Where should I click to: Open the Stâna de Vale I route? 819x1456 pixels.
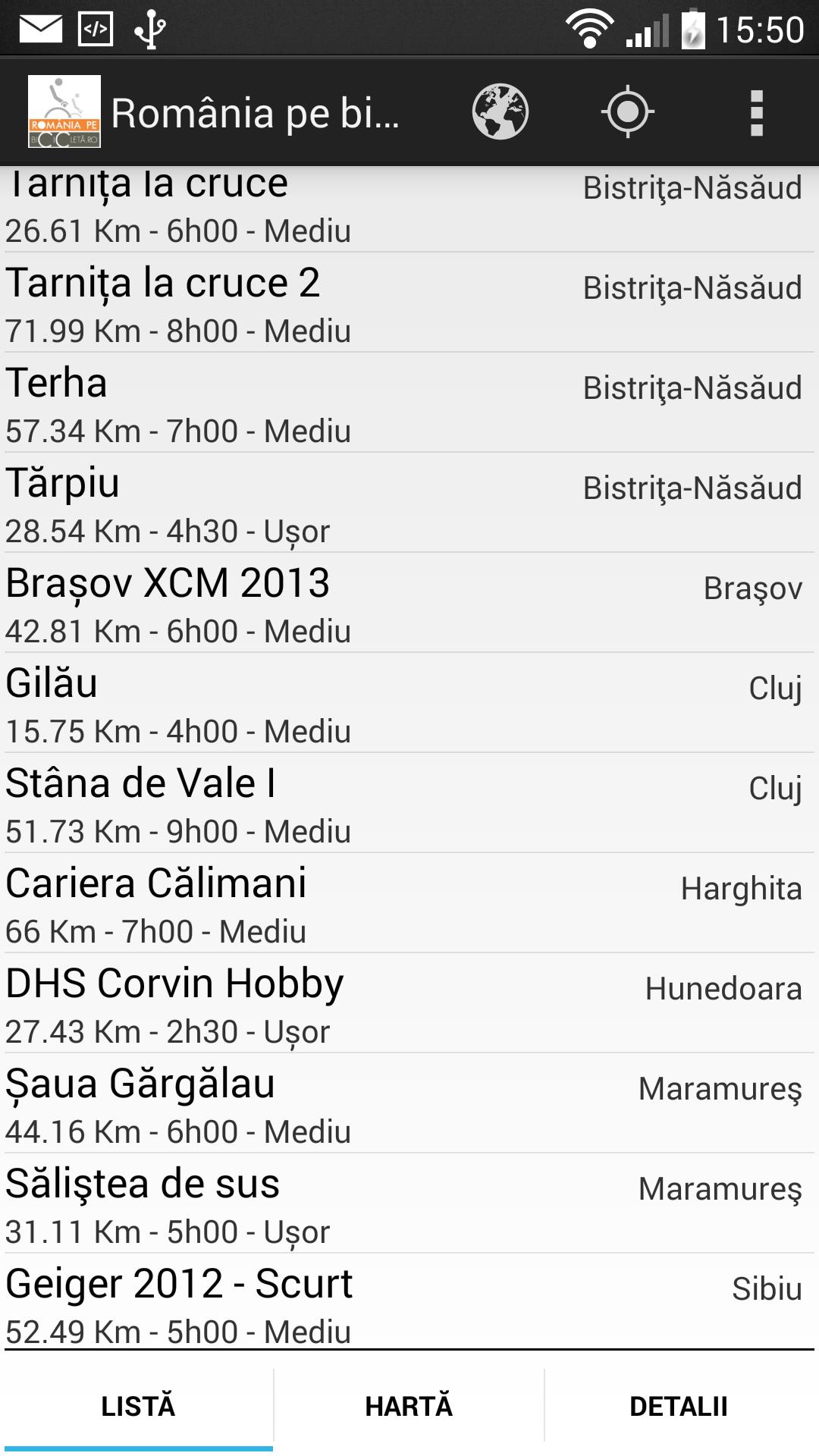pyautogui.click(x=409, y=803)
